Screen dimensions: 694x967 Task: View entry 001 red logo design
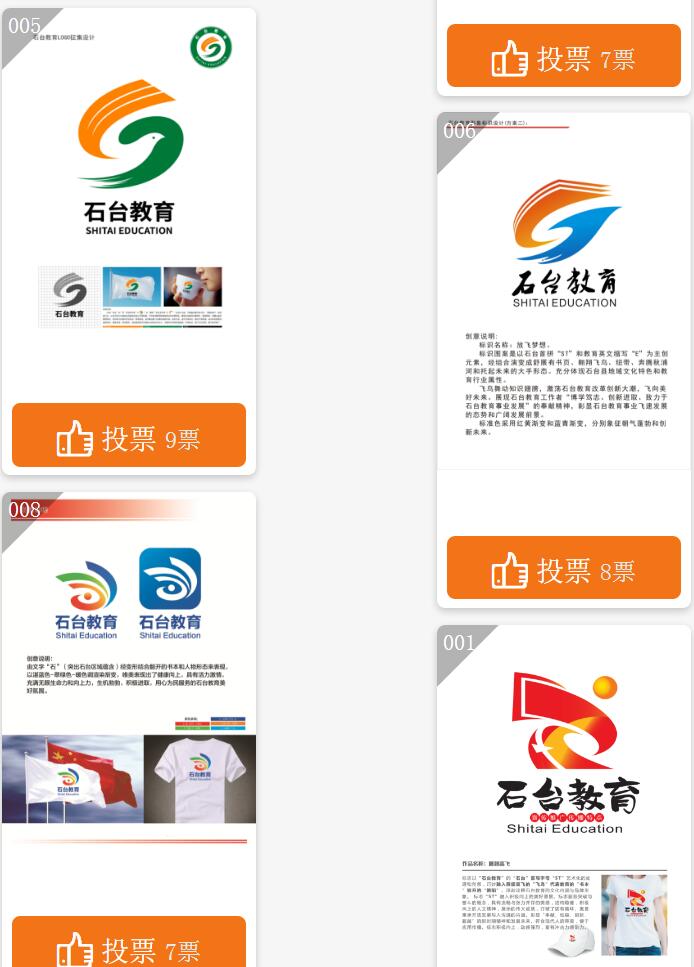564,790
